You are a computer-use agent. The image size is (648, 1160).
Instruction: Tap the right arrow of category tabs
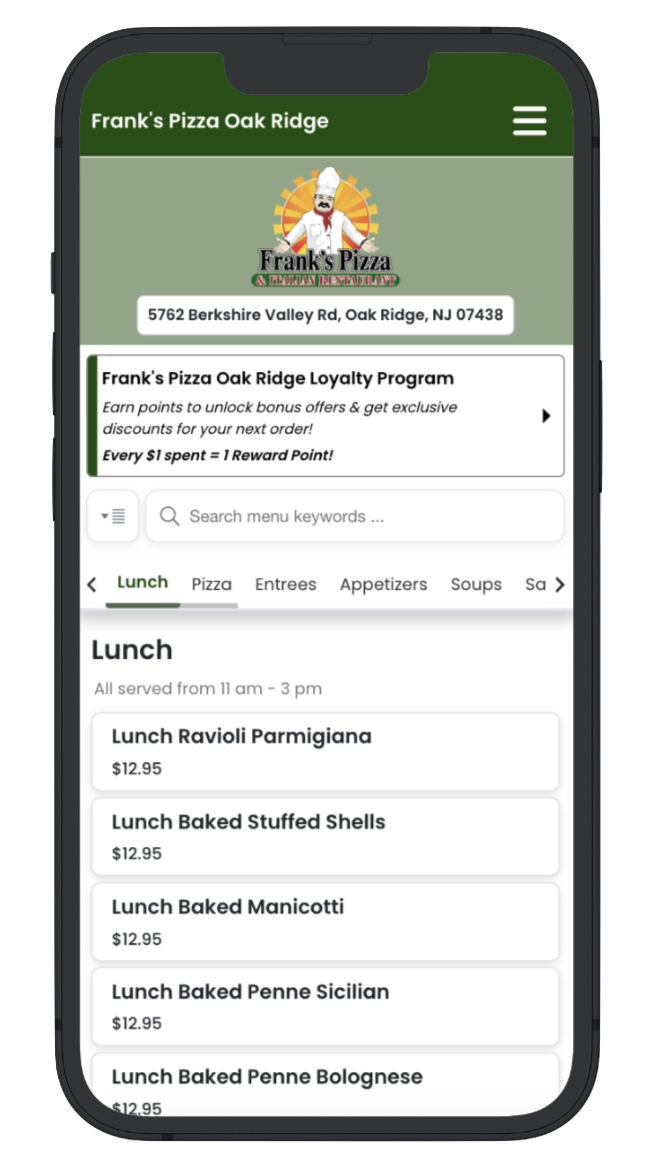[559, 585]
